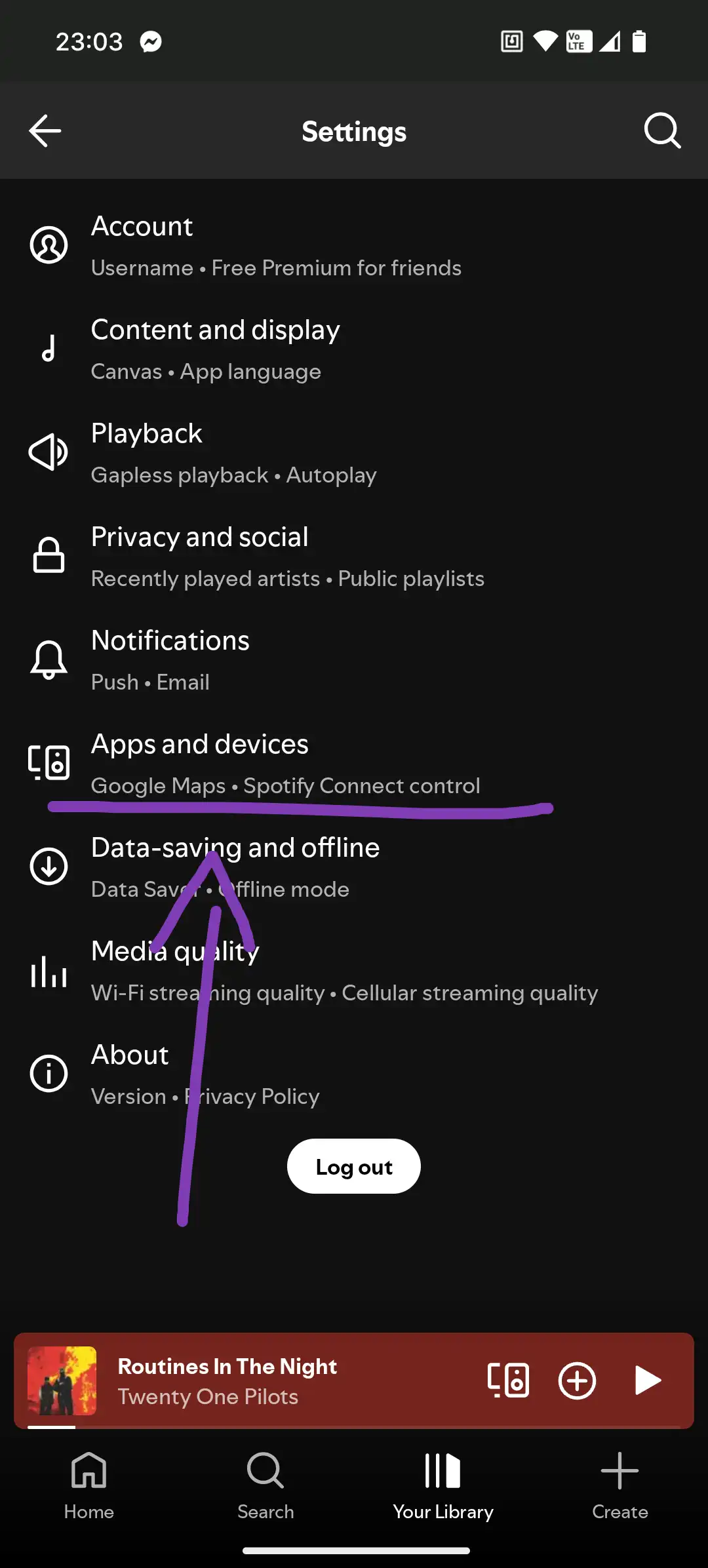The width and height of the screenshot is (708, 1568).
Task: Open Privacy and social settings
Action: point(354,557)
